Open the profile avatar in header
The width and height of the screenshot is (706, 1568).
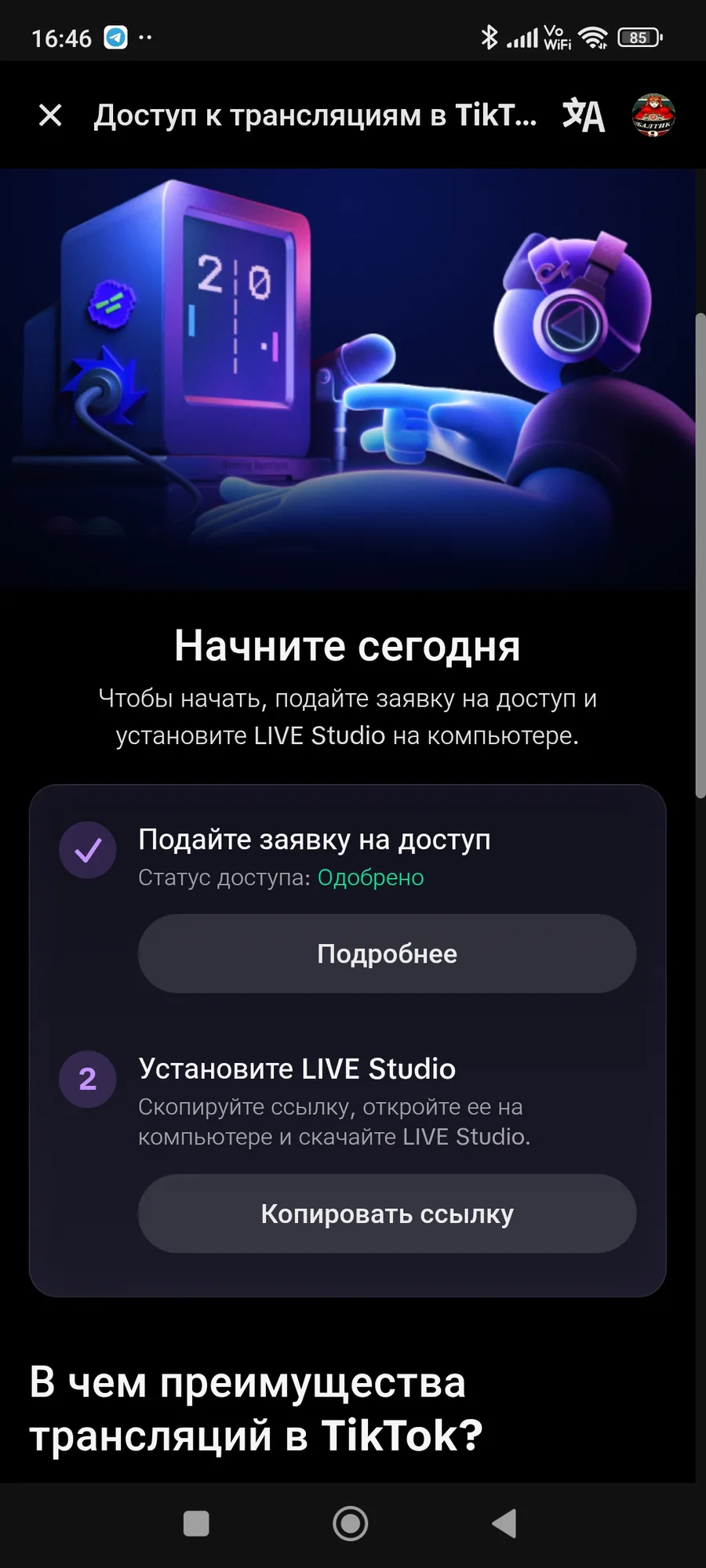tap(653, 115)
